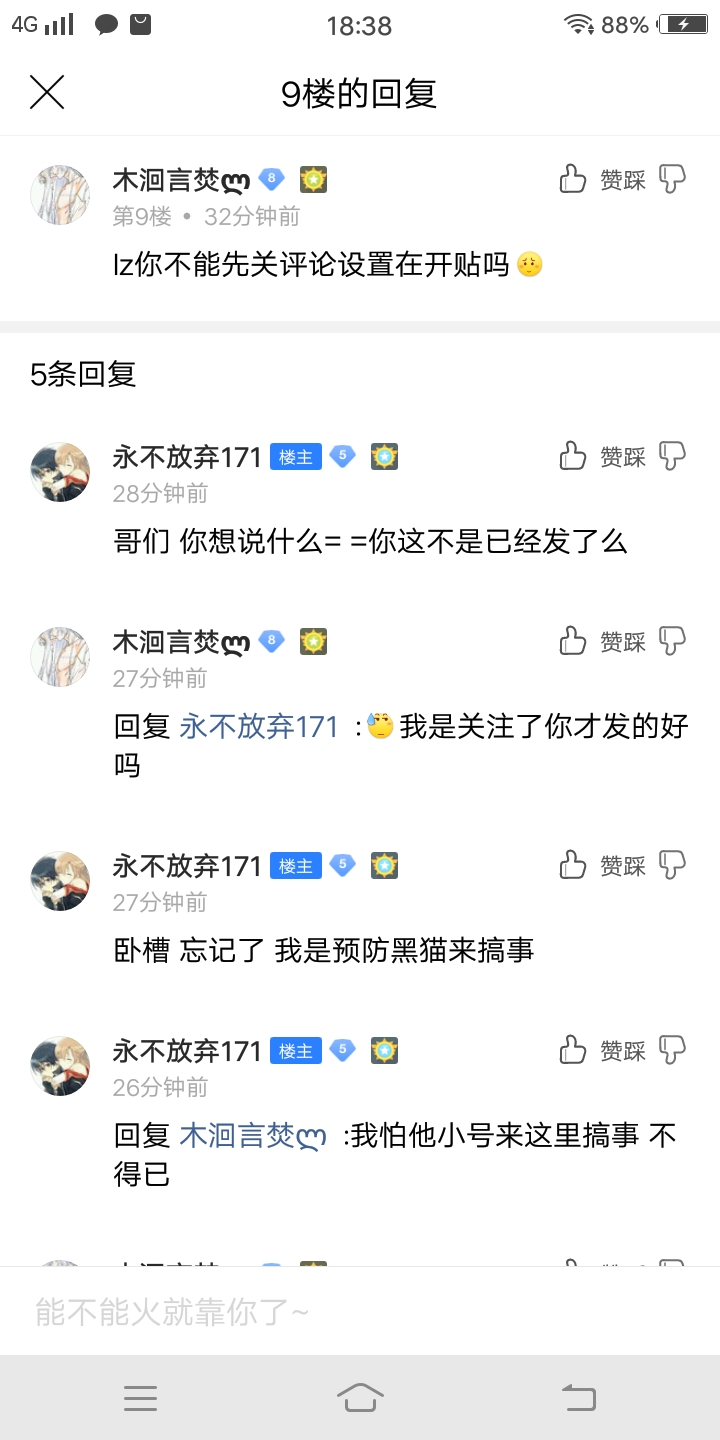Open 永不放弃171's avatar on the 28分钟前 reply

click(x=61, y=472)
